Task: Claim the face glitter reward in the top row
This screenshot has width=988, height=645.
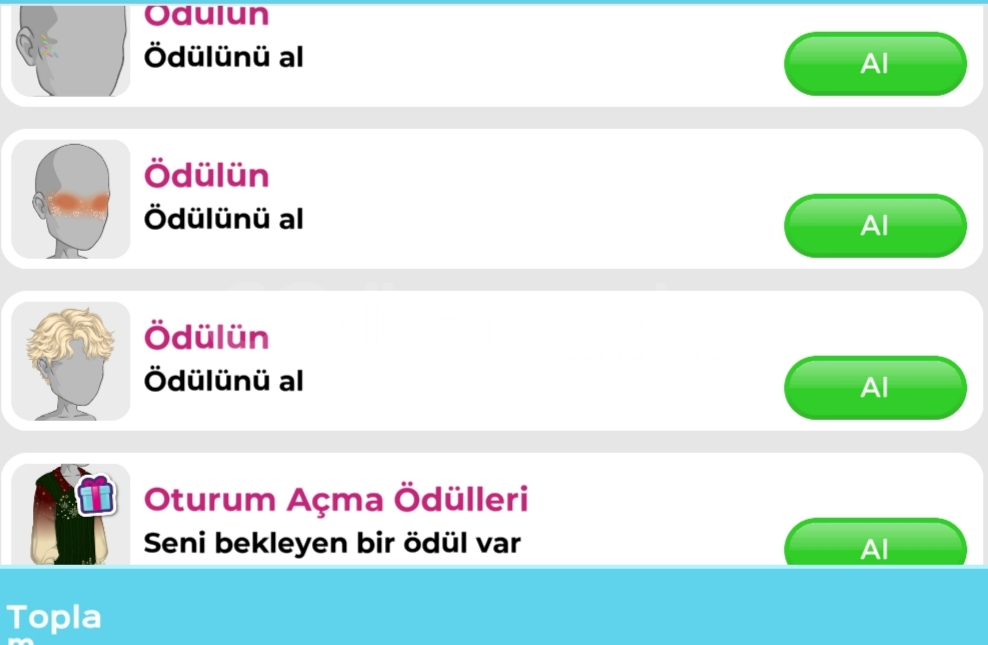Action: coord(874,63)
